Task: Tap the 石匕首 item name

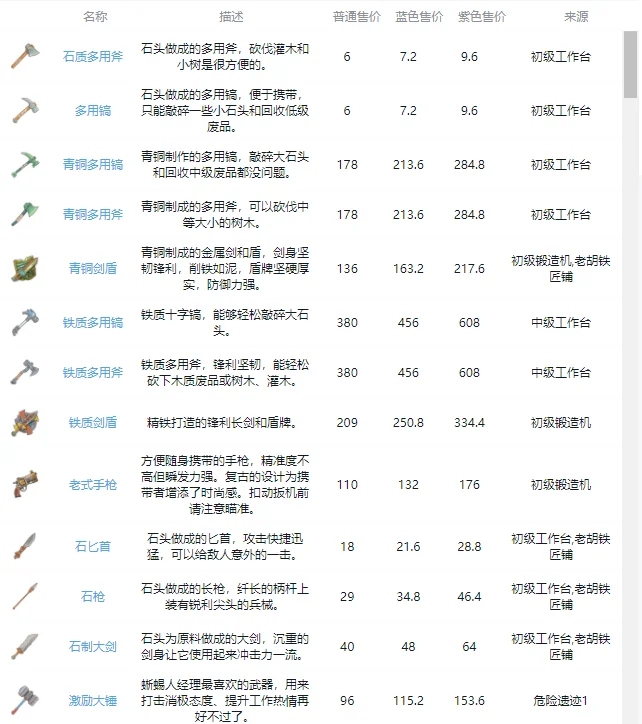Action: (93, 546)
